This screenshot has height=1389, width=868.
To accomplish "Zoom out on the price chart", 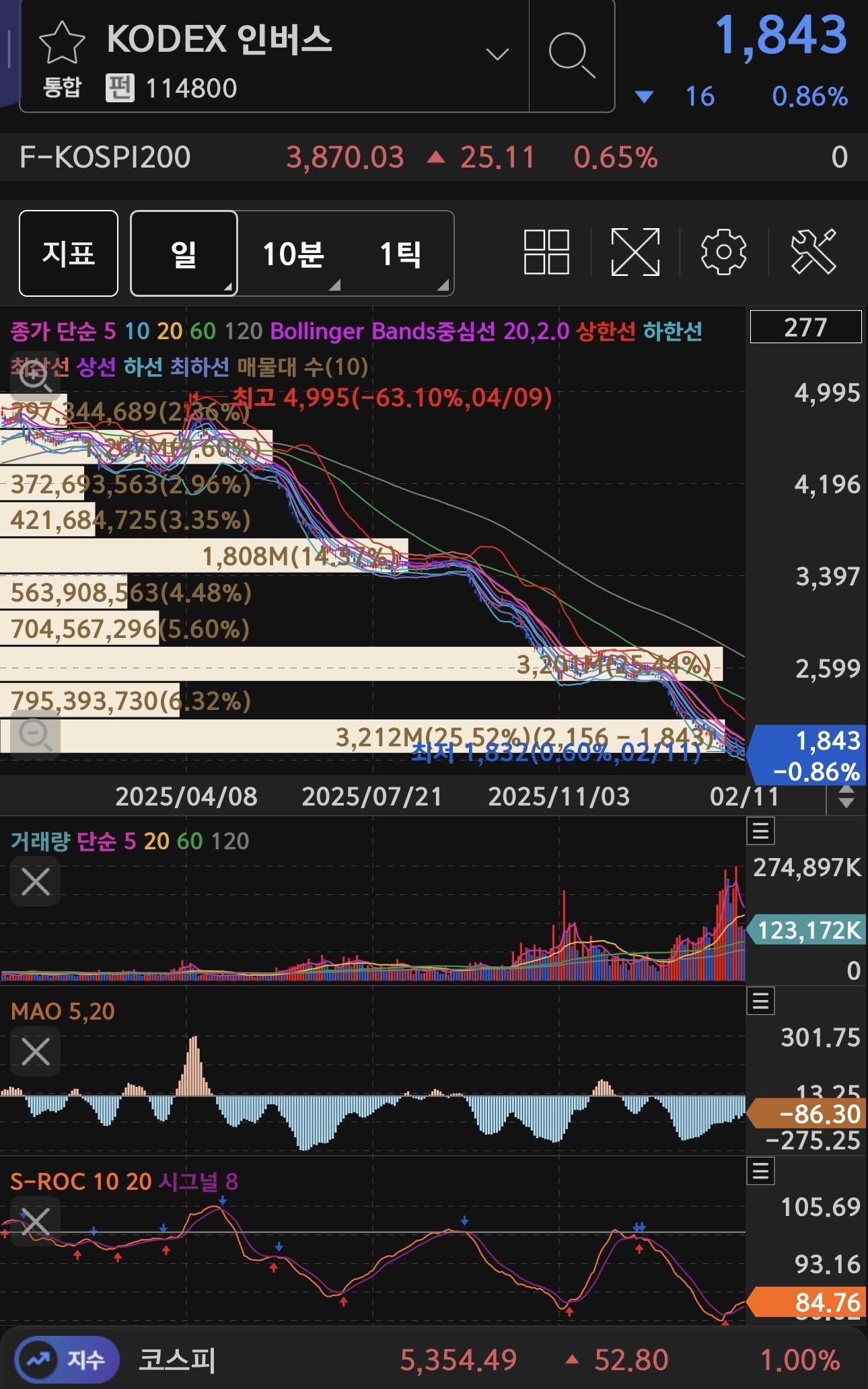I will pyautogui.click(x=35, y=735).
